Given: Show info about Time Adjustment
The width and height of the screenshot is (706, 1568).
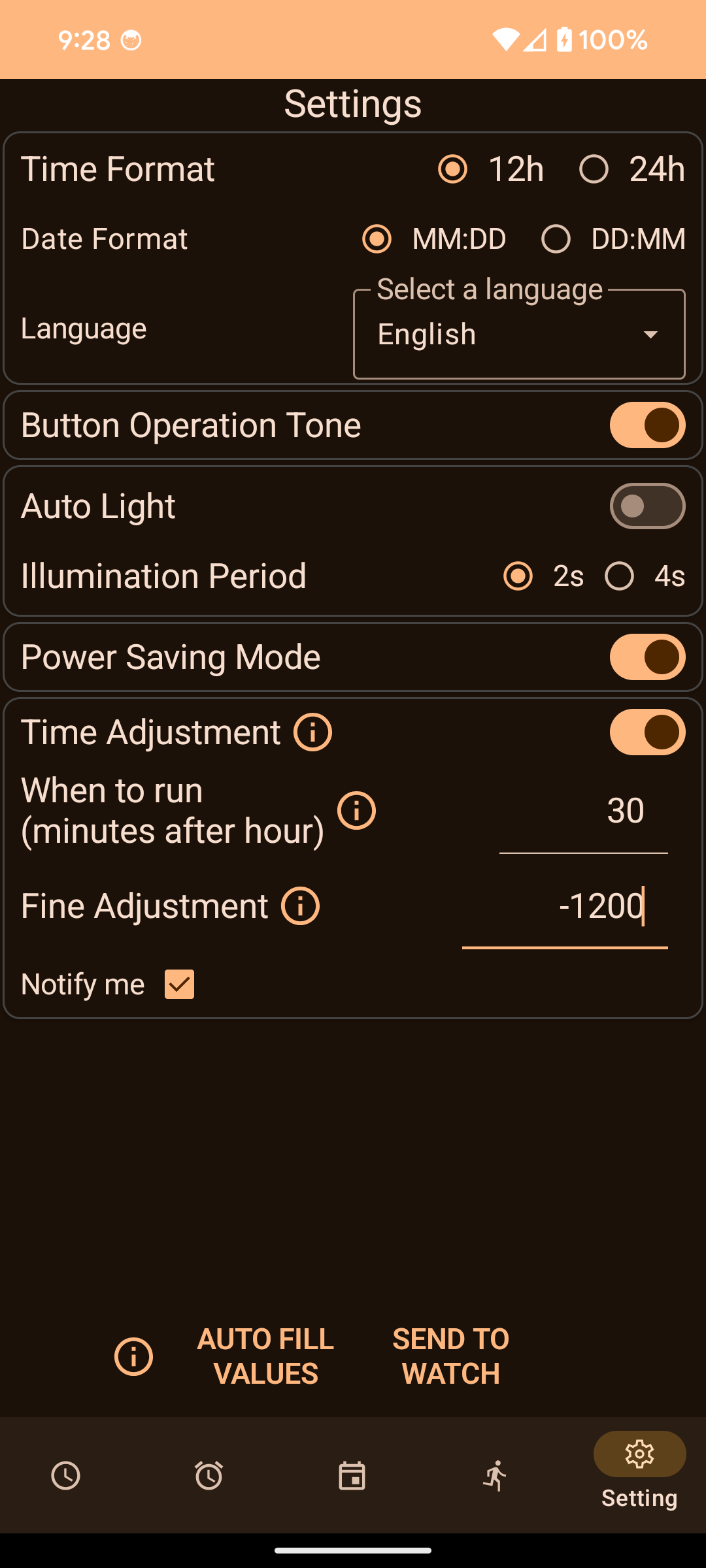Looking at the screenshot, I should pos(312,732).
